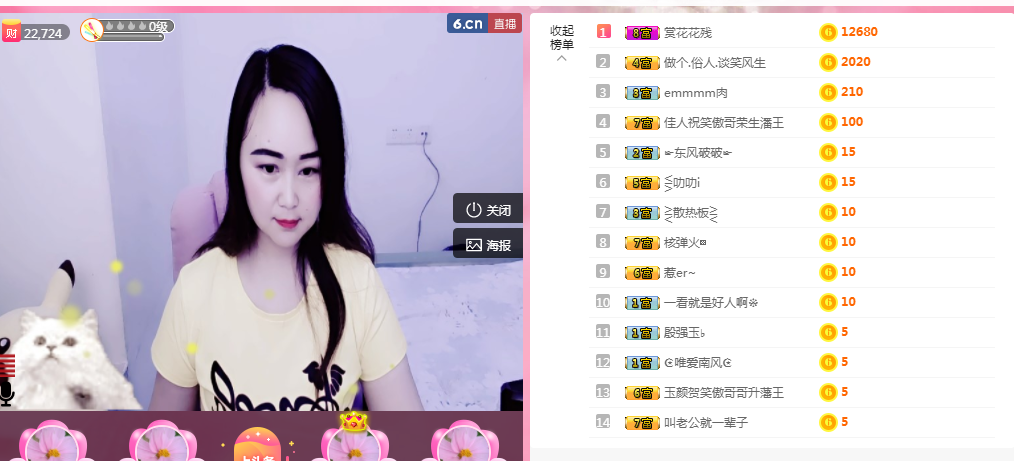The image size is (1014, 461).
Task: Open the ranking row 叫老公就一辈子
Action: point(705,422)
